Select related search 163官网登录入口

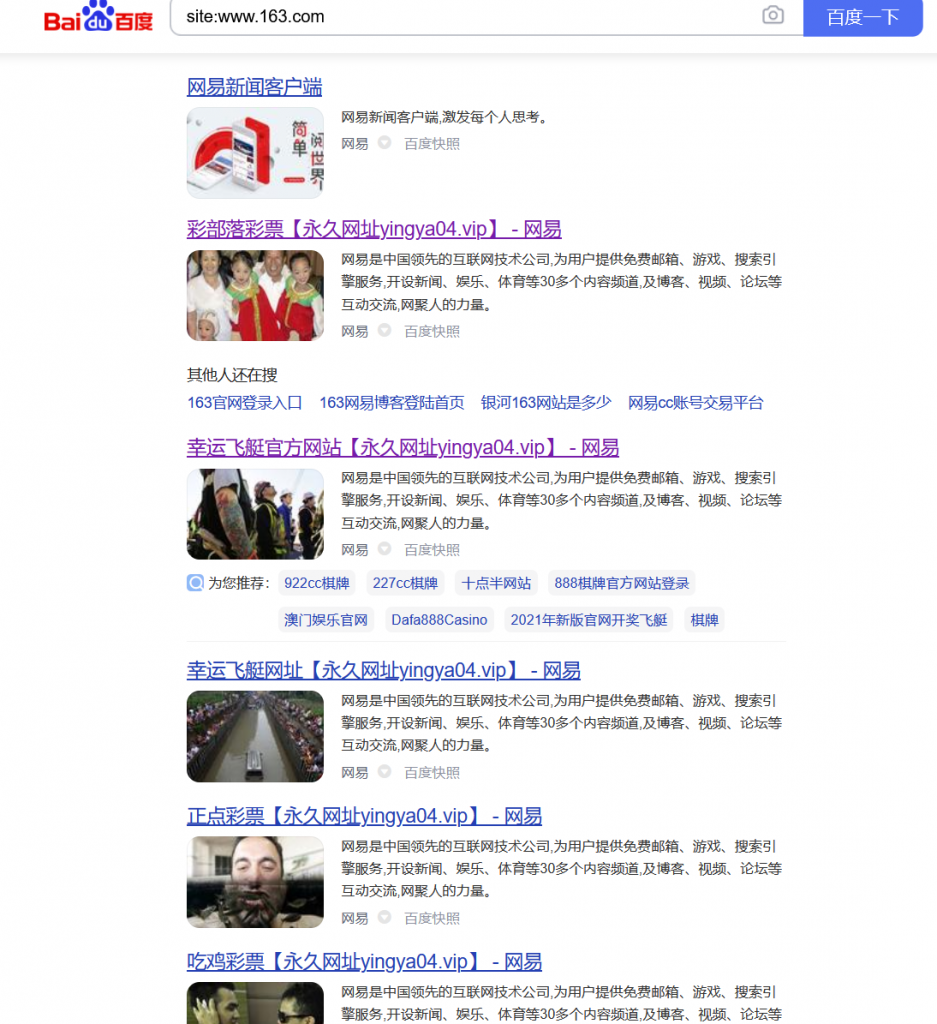(x=245, y=402)
